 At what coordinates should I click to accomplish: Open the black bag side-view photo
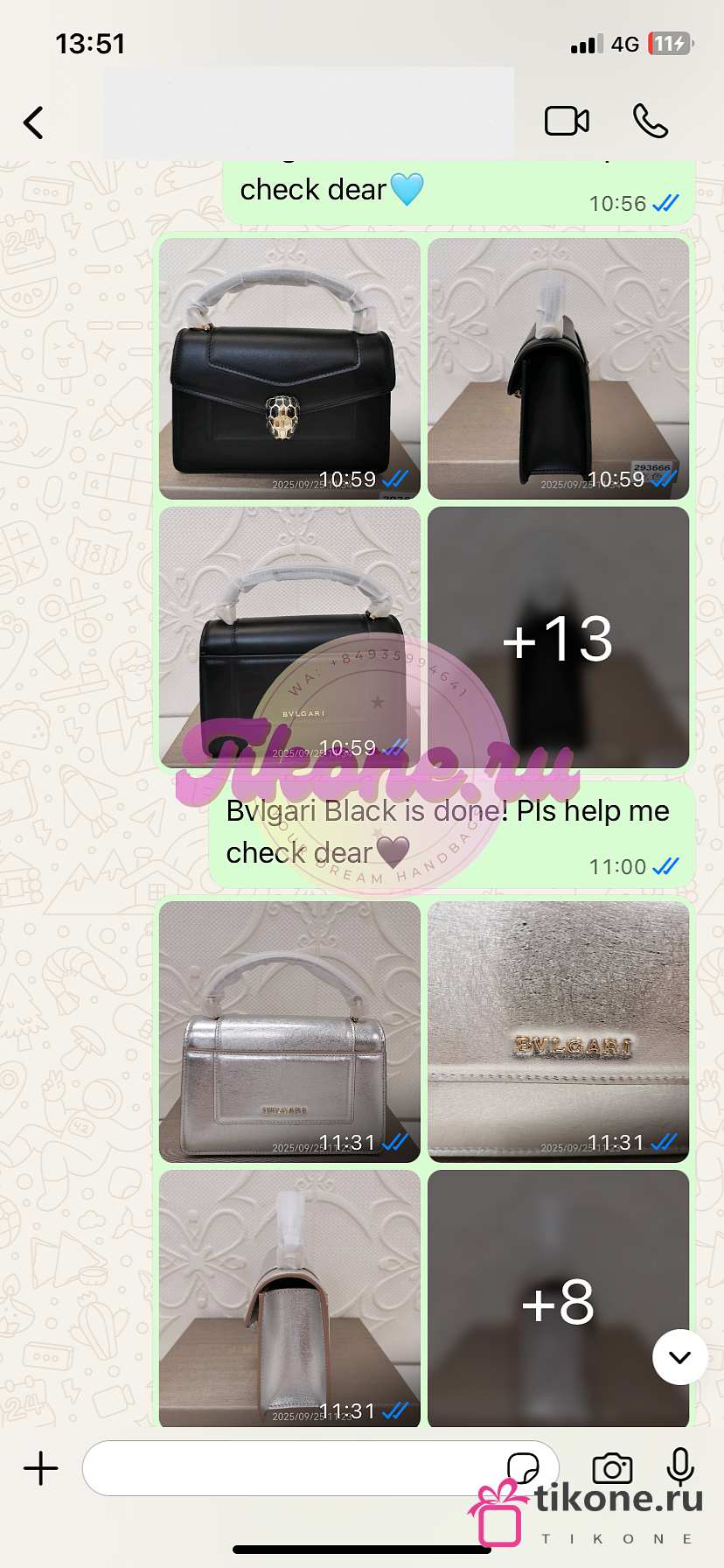[x=558, y=368]
